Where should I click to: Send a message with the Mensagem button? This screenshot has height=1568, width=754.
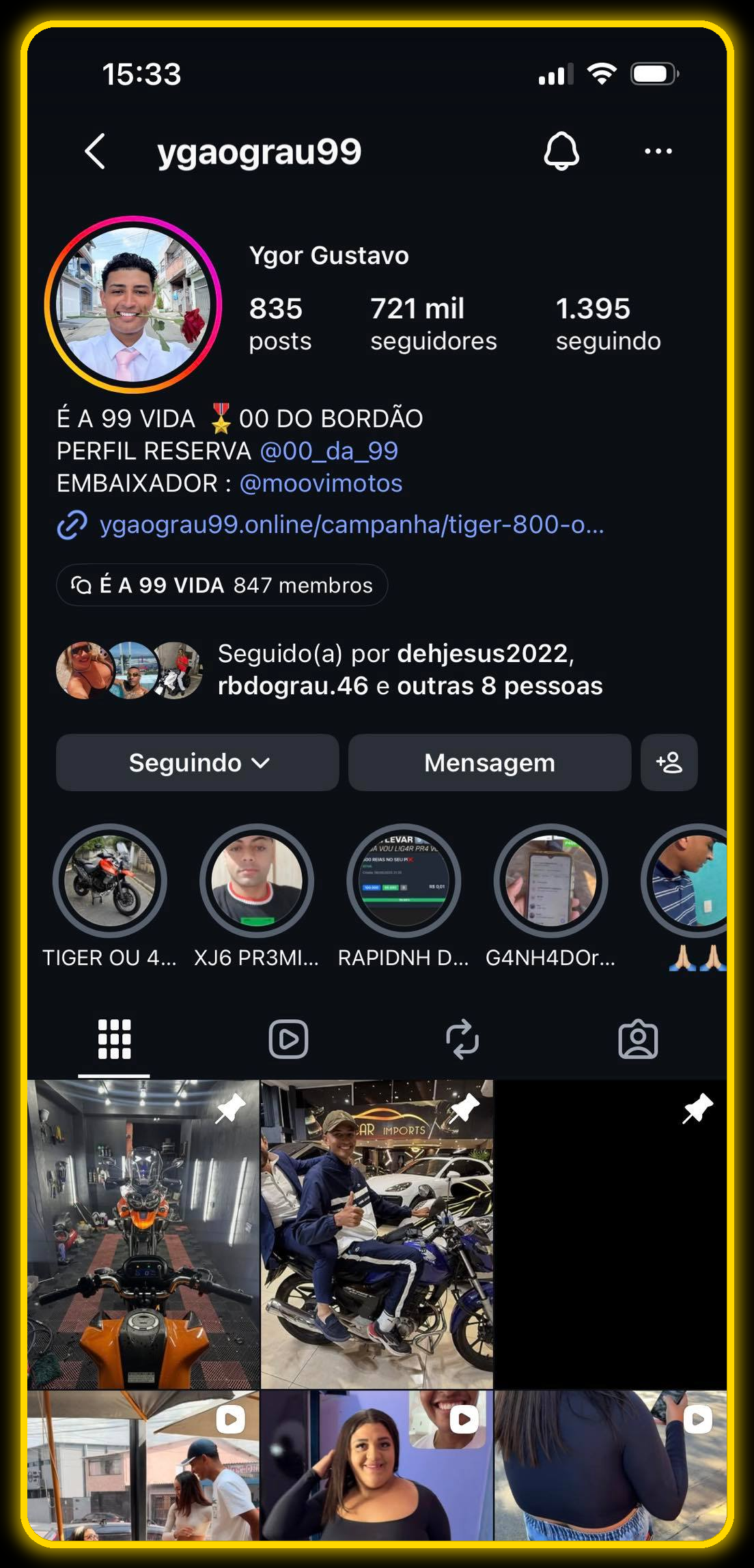coord(490,762)
